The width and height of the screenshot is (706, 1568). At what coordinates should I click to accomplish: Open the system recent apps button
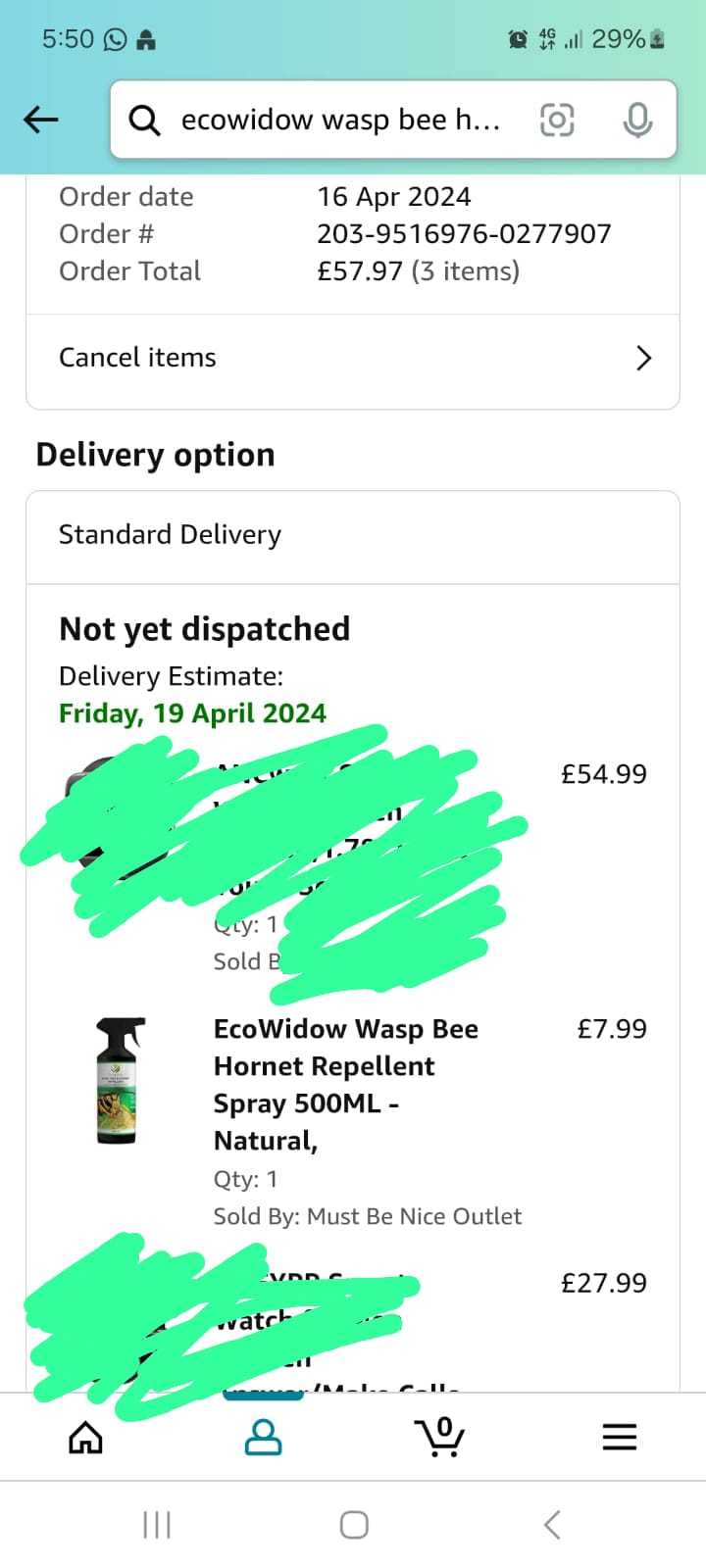click(157, 1525)
